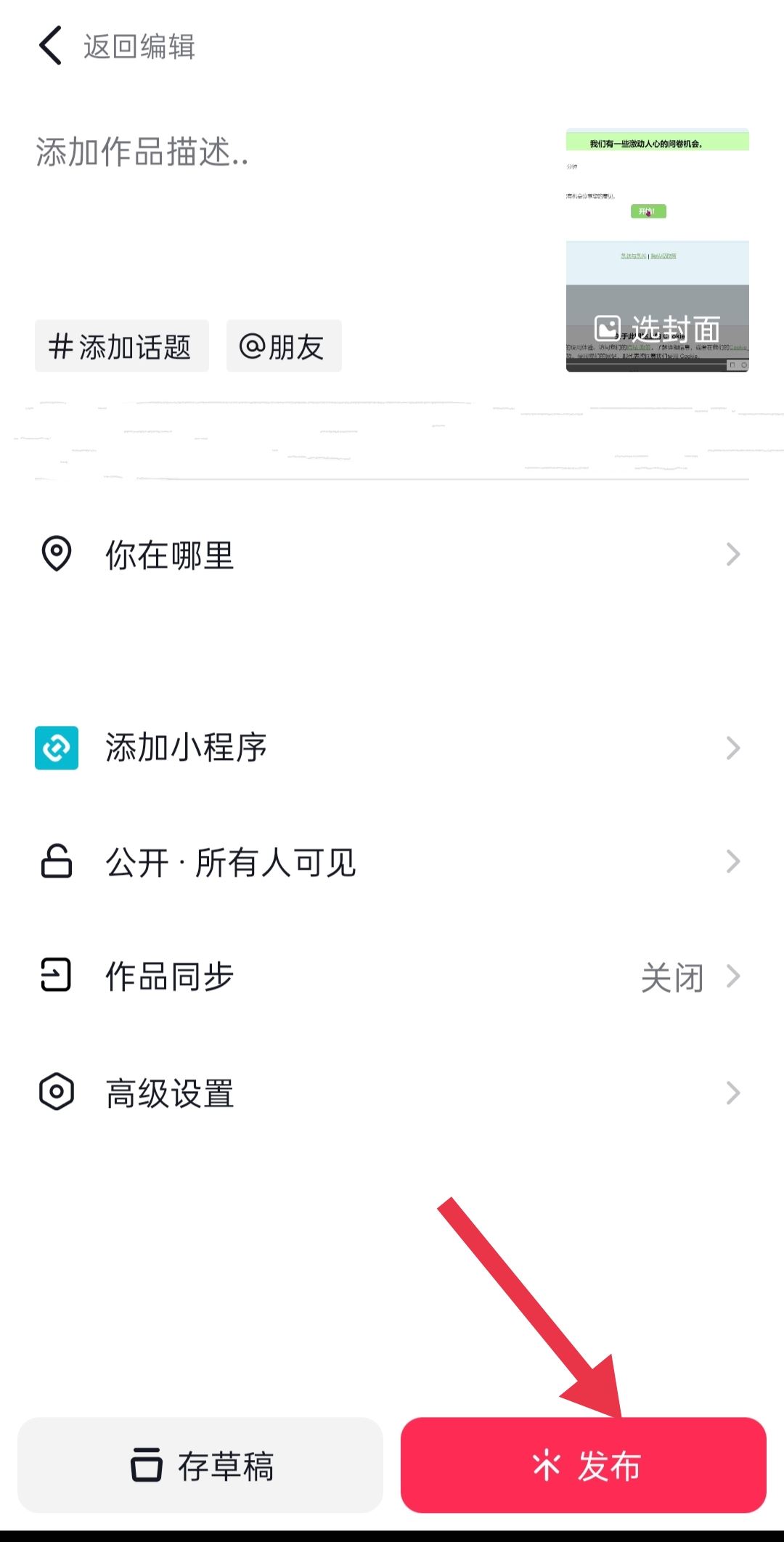
Task: Click the cover image icon inside 选封面
Action: (610, 327)
